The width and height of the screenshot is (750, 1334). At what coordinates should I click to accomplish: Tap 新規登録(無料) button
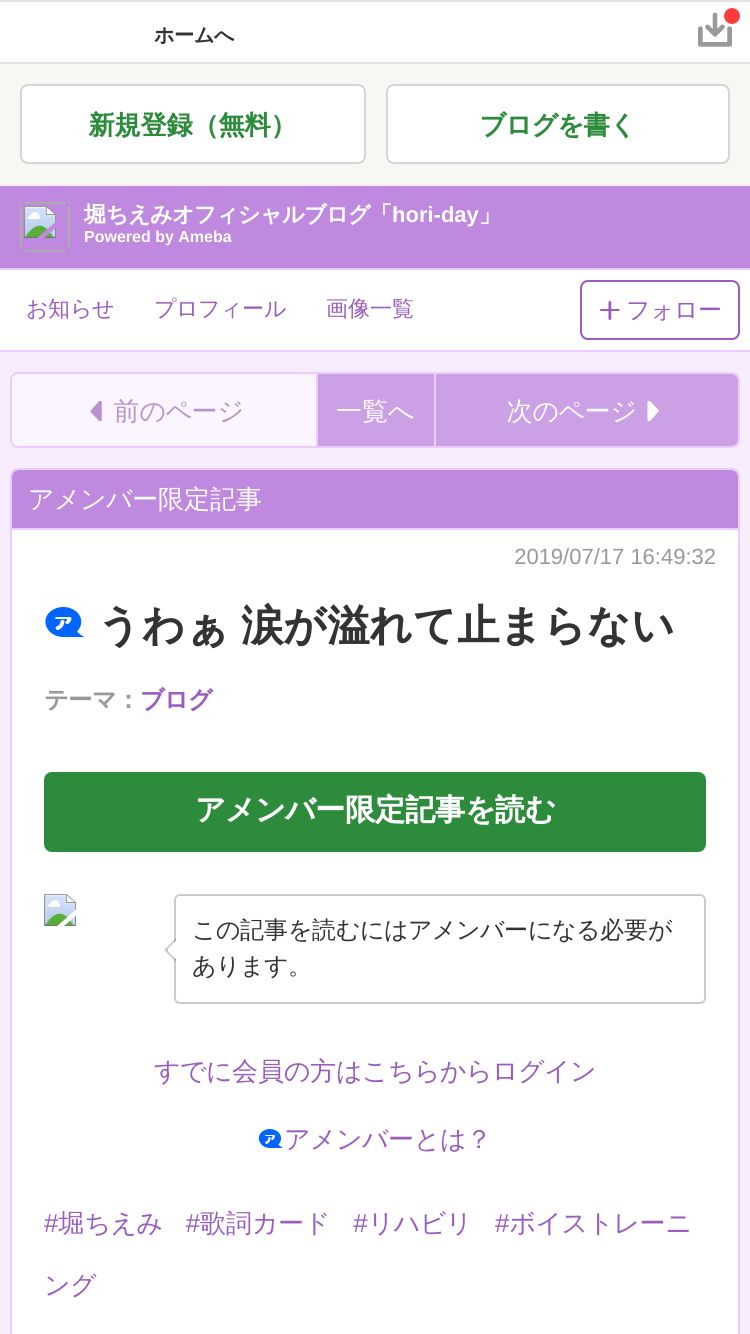[x=193, y=124]
